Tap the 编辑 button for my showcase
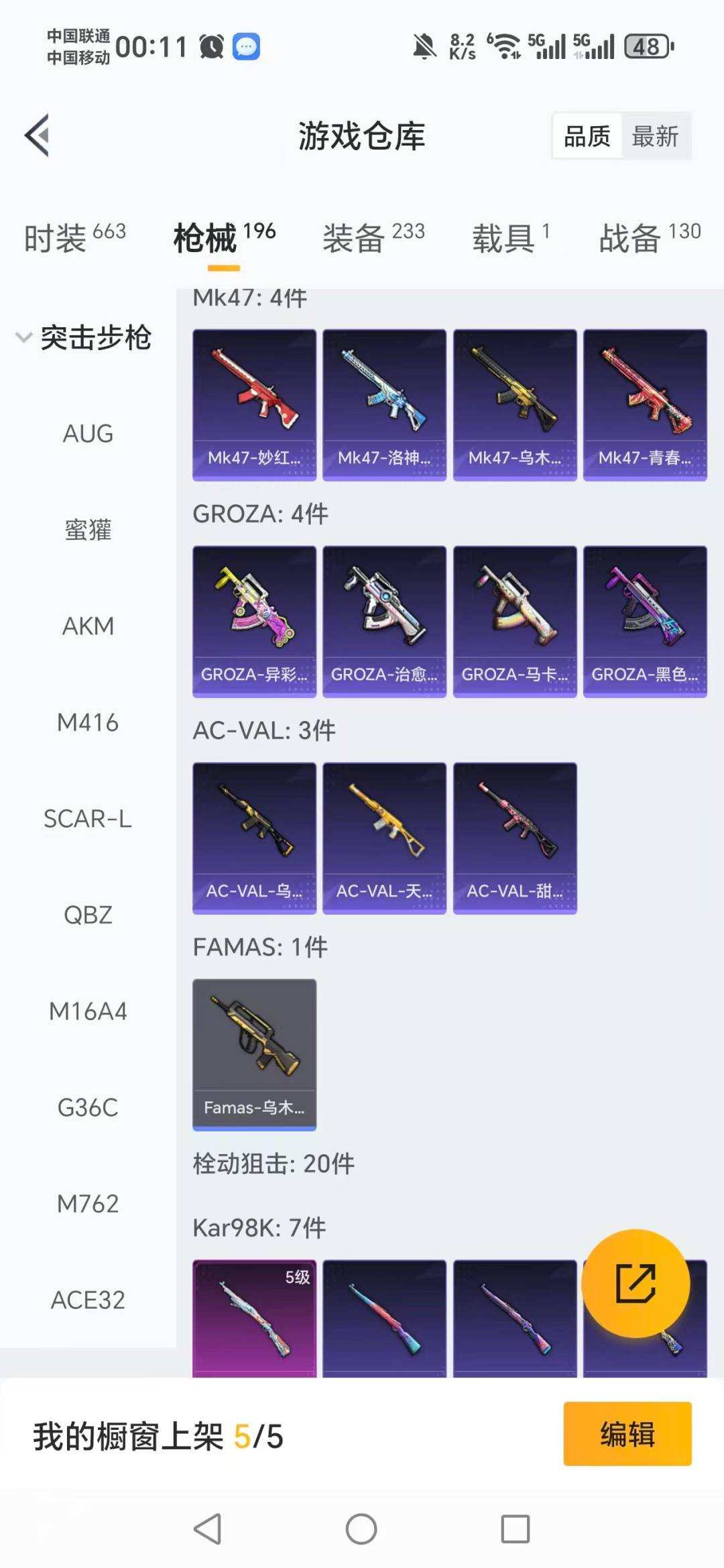The height and width of the screenshot is (1568, 724). click(627, 1434)
